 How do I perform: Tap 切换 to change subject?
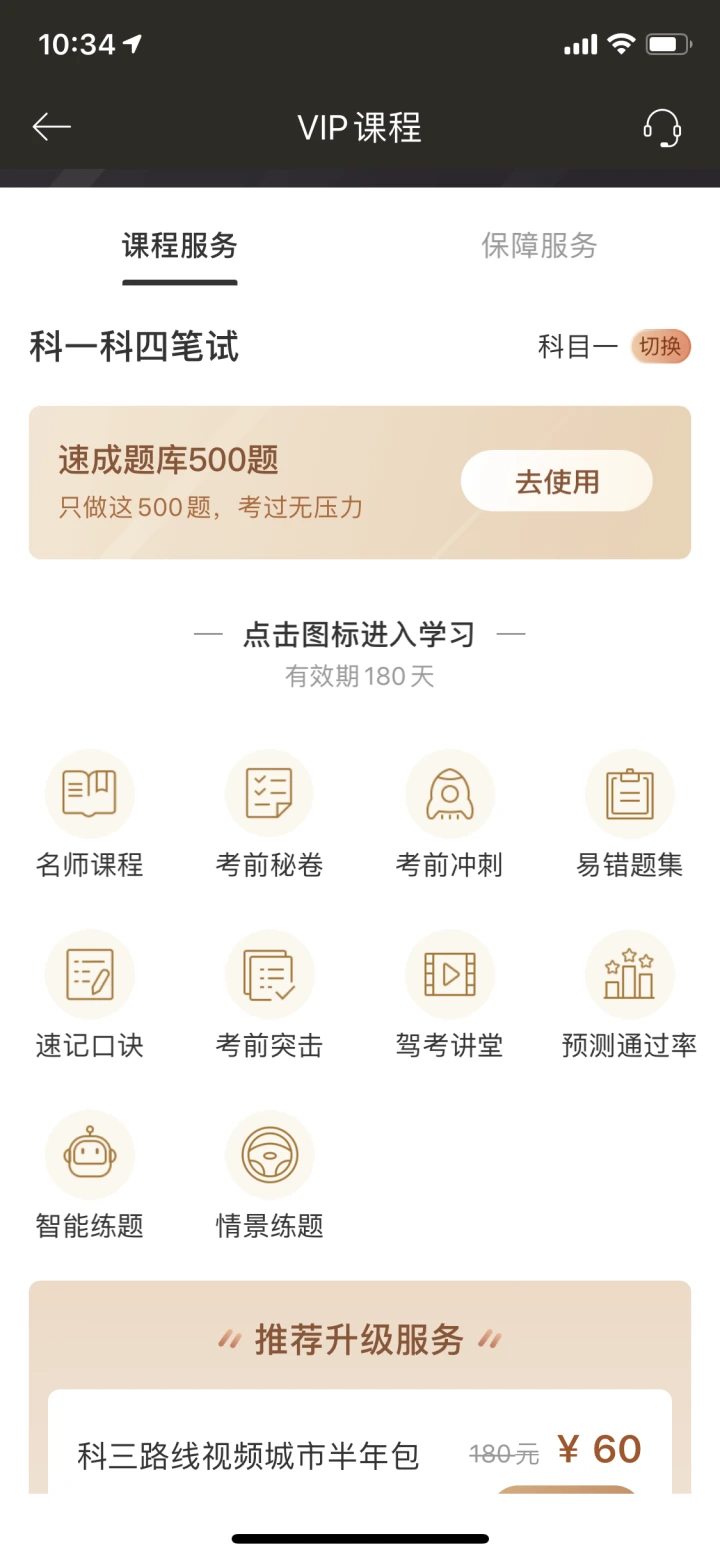[661, 347]
